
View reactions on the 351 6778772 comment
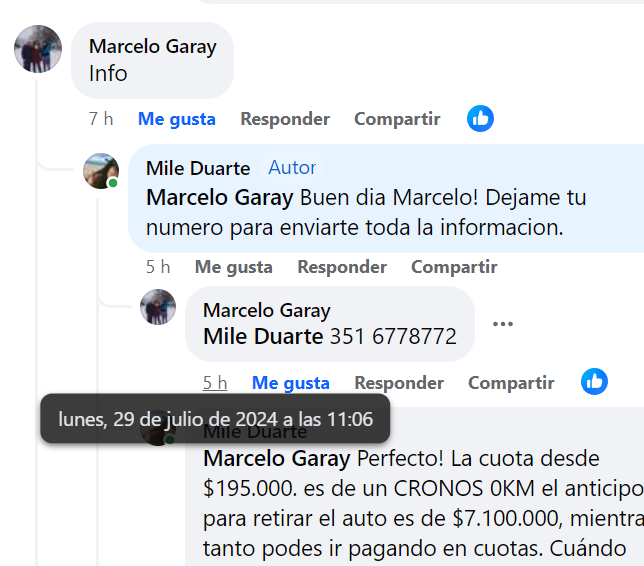coord(594,381)
